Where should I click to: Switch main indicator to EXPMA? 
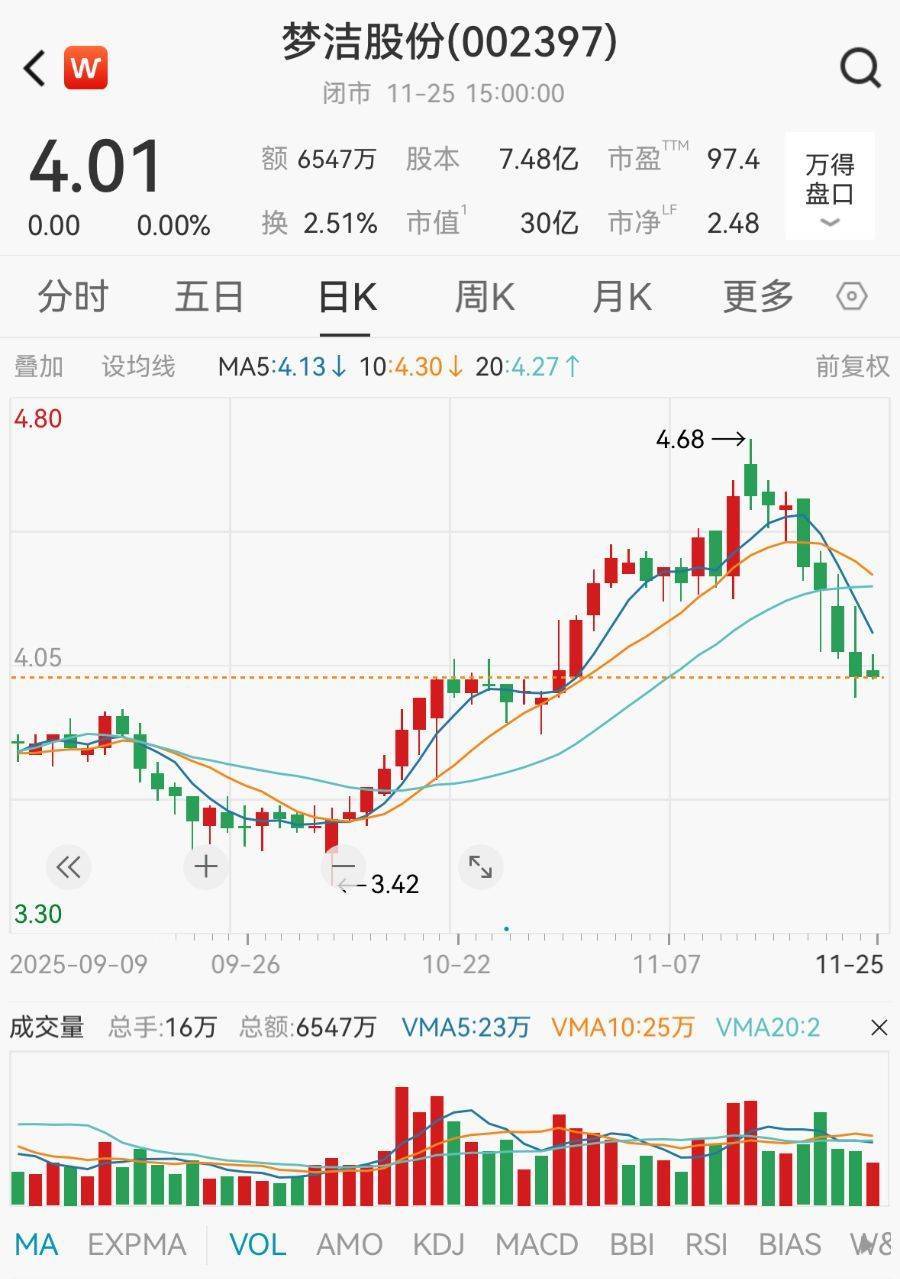[x=137, y=1245]
